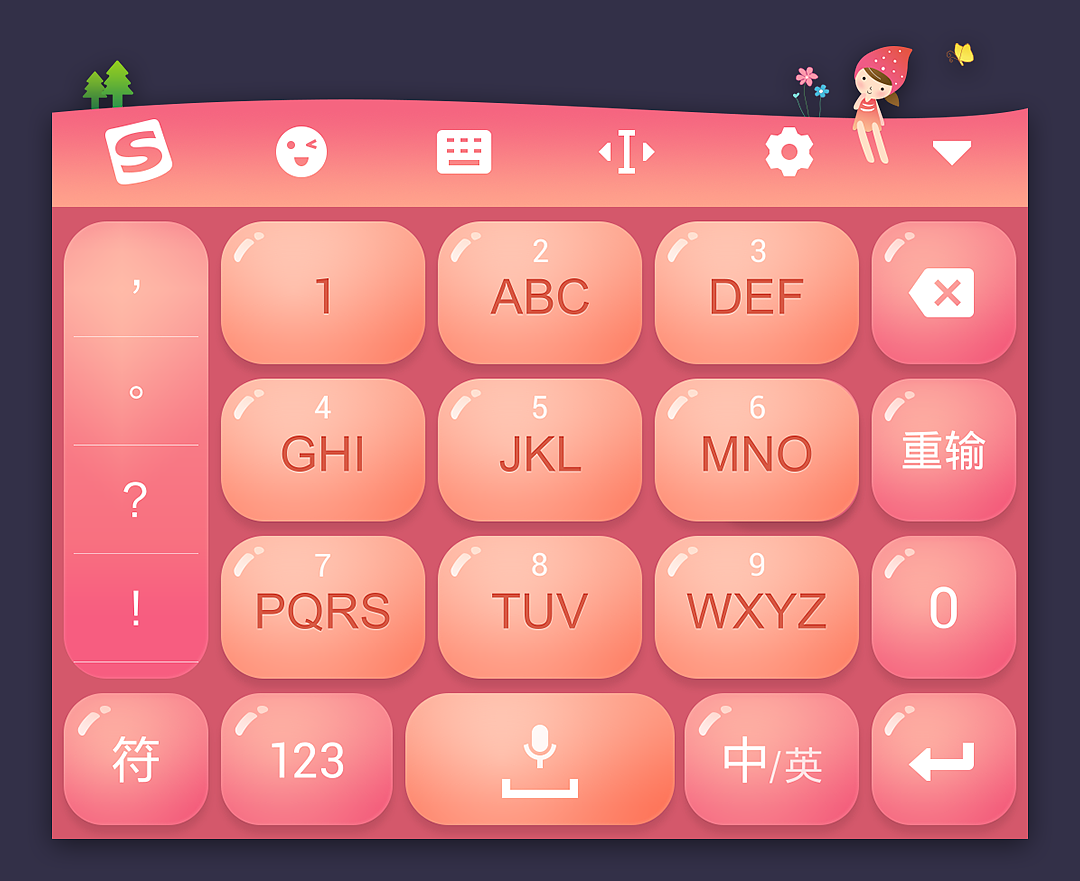The image size is (1080, 881).
Task: Toggle 中/英 language key
Action: 772,759
